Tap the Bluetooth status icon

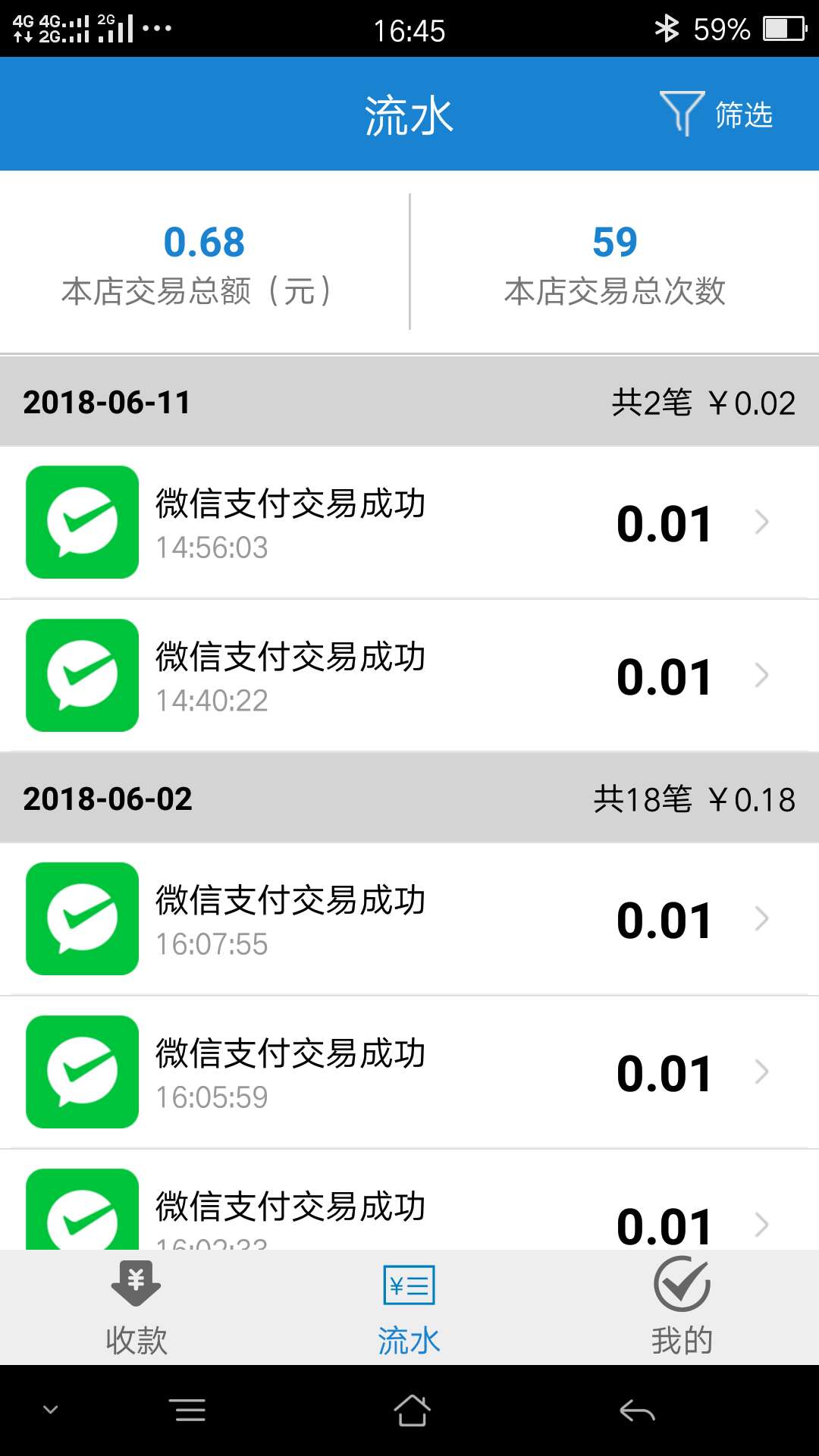(x=667, y=29)
